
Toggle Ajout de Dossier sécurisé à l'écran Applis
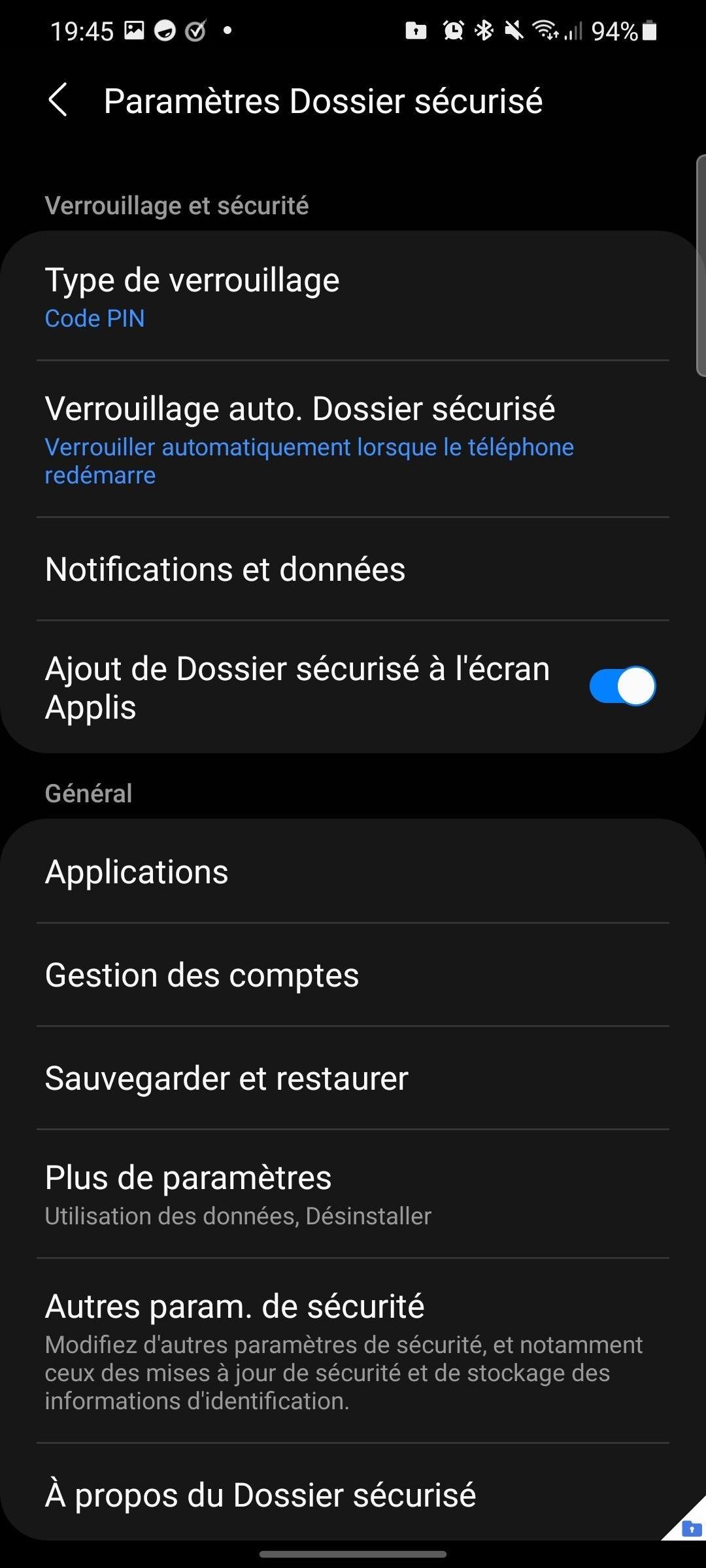(x=622, y=687)
